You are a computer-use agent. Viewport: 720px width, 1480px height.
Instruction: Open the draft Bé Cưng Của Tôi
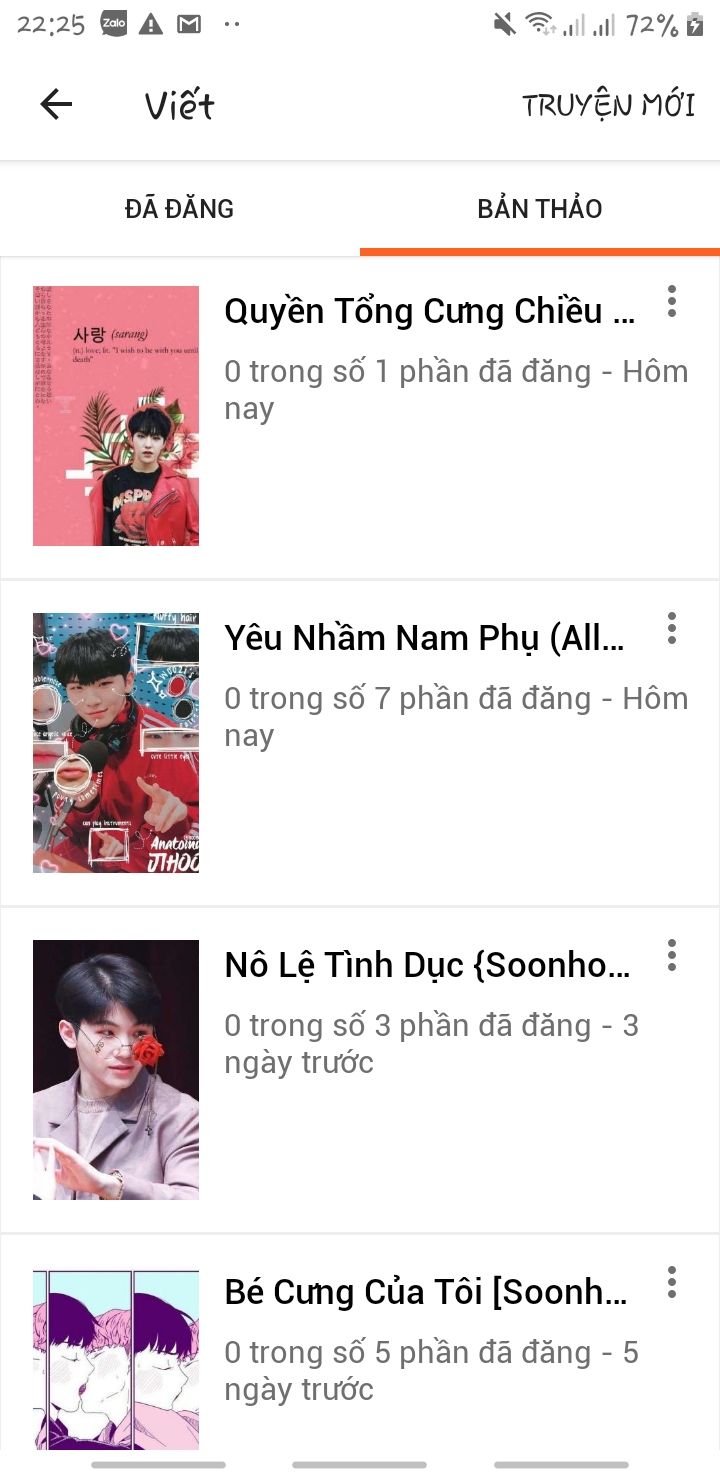tap(425, 1292)
